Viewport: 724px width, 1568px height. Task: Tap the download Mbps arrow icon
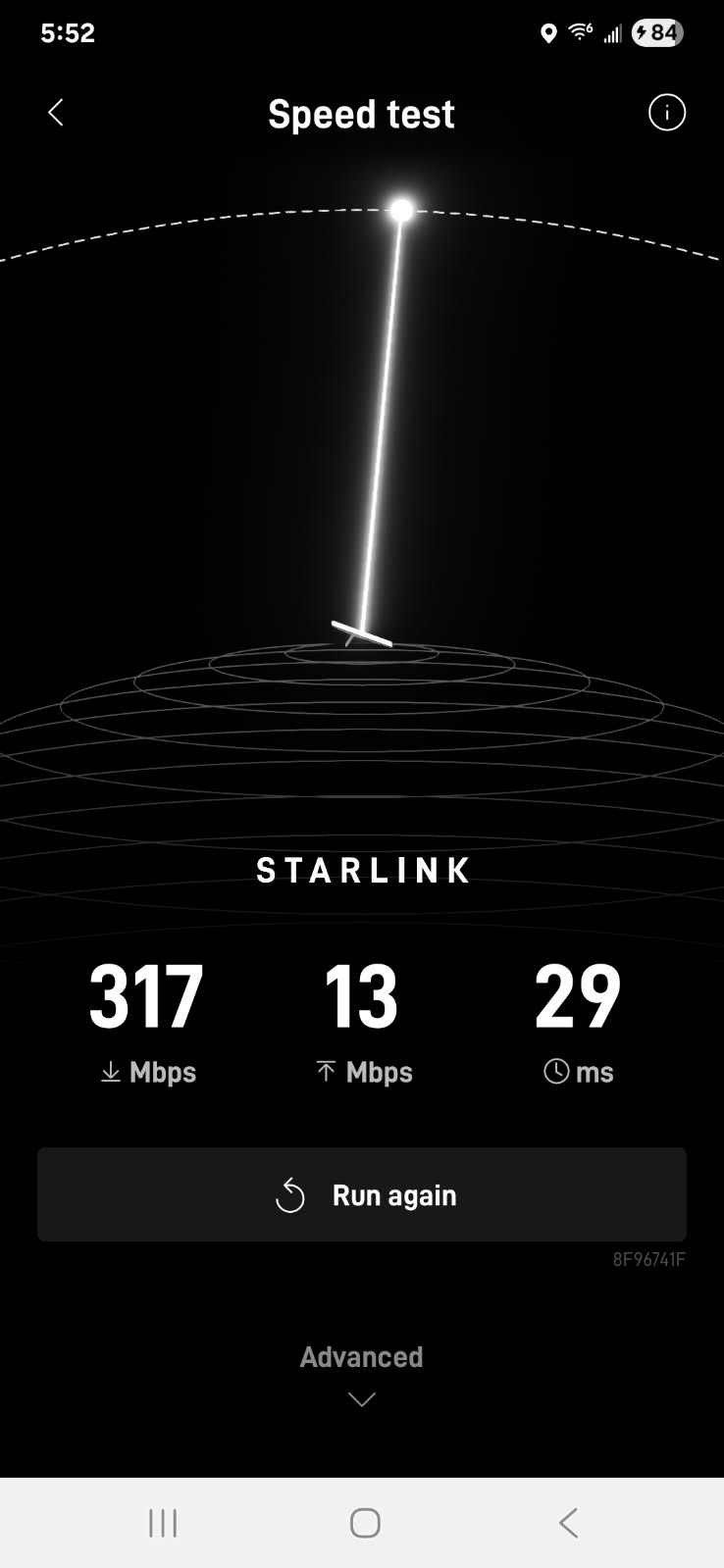(111, 1071)
